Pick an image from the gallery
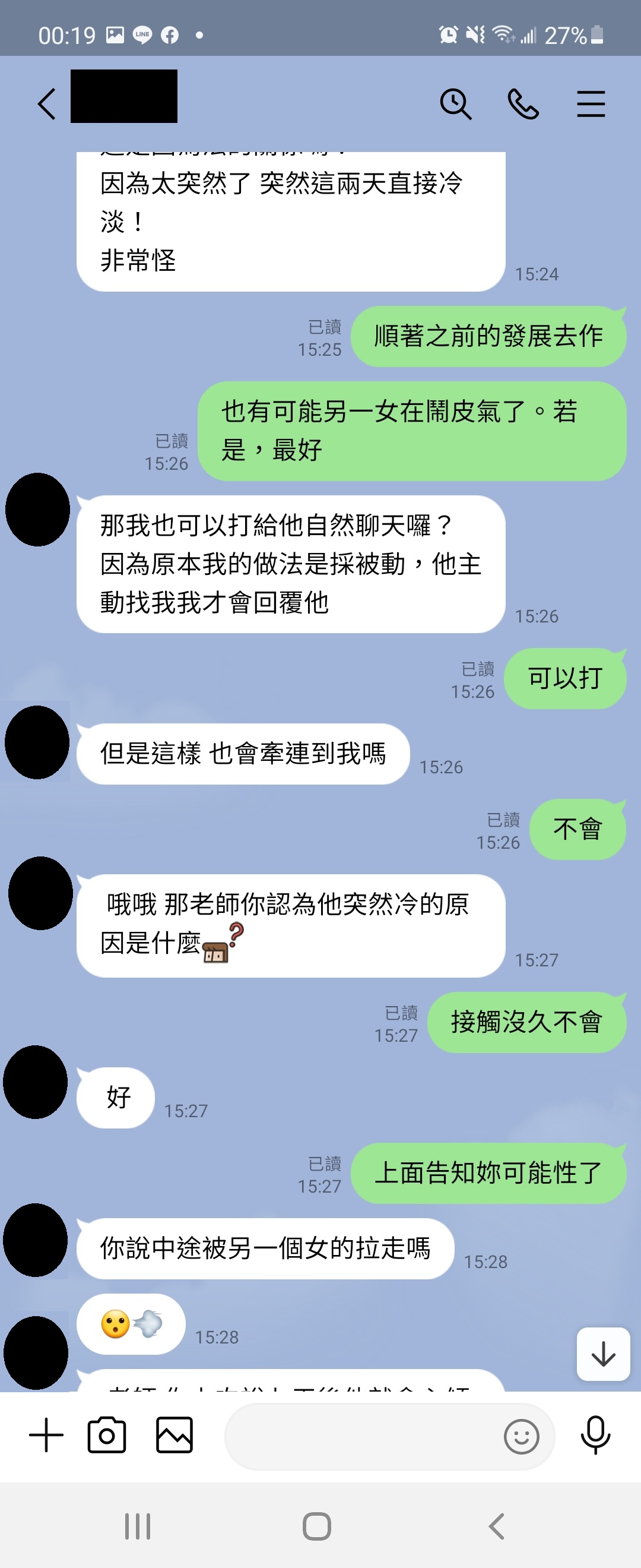641x1568 pixels. pyautogui.click(x=174, y=1436)
